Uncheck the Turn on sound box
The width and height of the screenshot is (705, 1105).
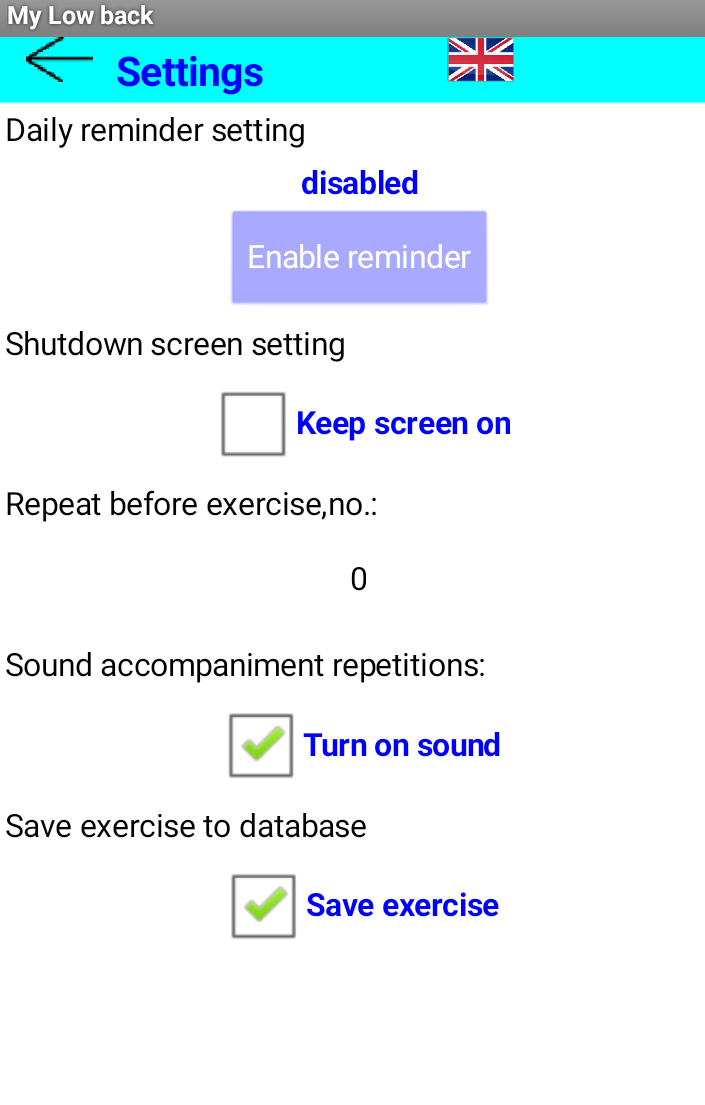pyautogui.click(x=261, y=745)
